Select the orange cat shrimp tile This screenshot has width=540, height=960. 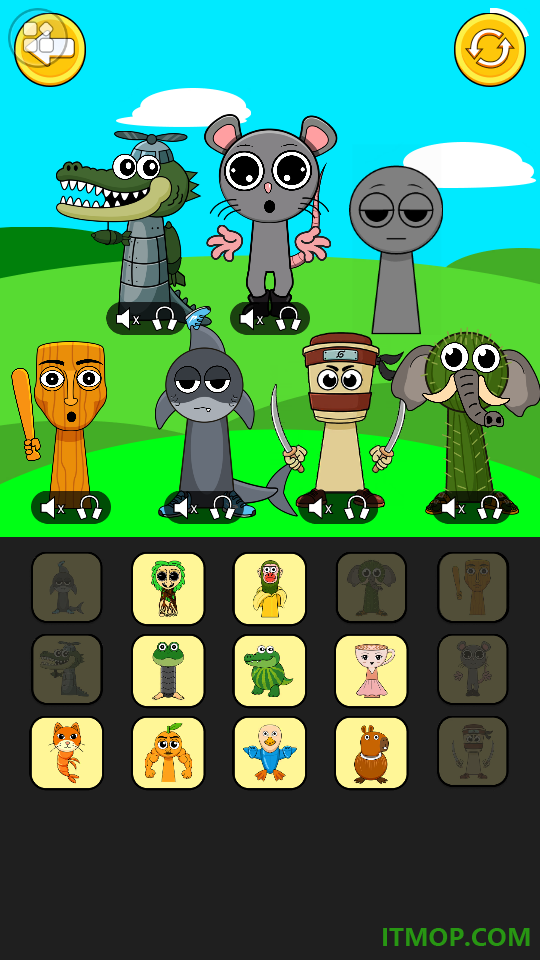[x=67, y=753]
